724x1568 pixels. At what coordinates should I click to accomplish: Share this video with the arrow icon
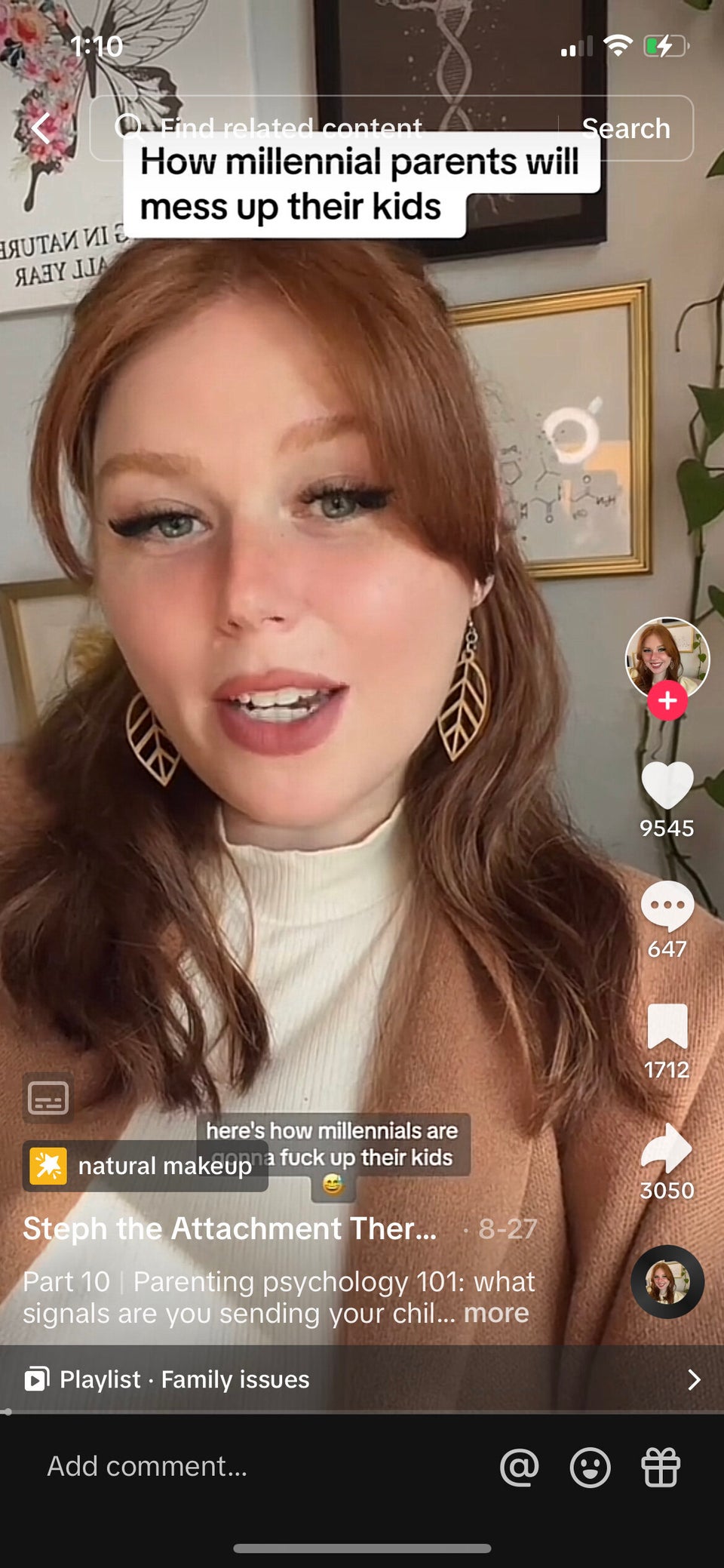(667, 1148)
